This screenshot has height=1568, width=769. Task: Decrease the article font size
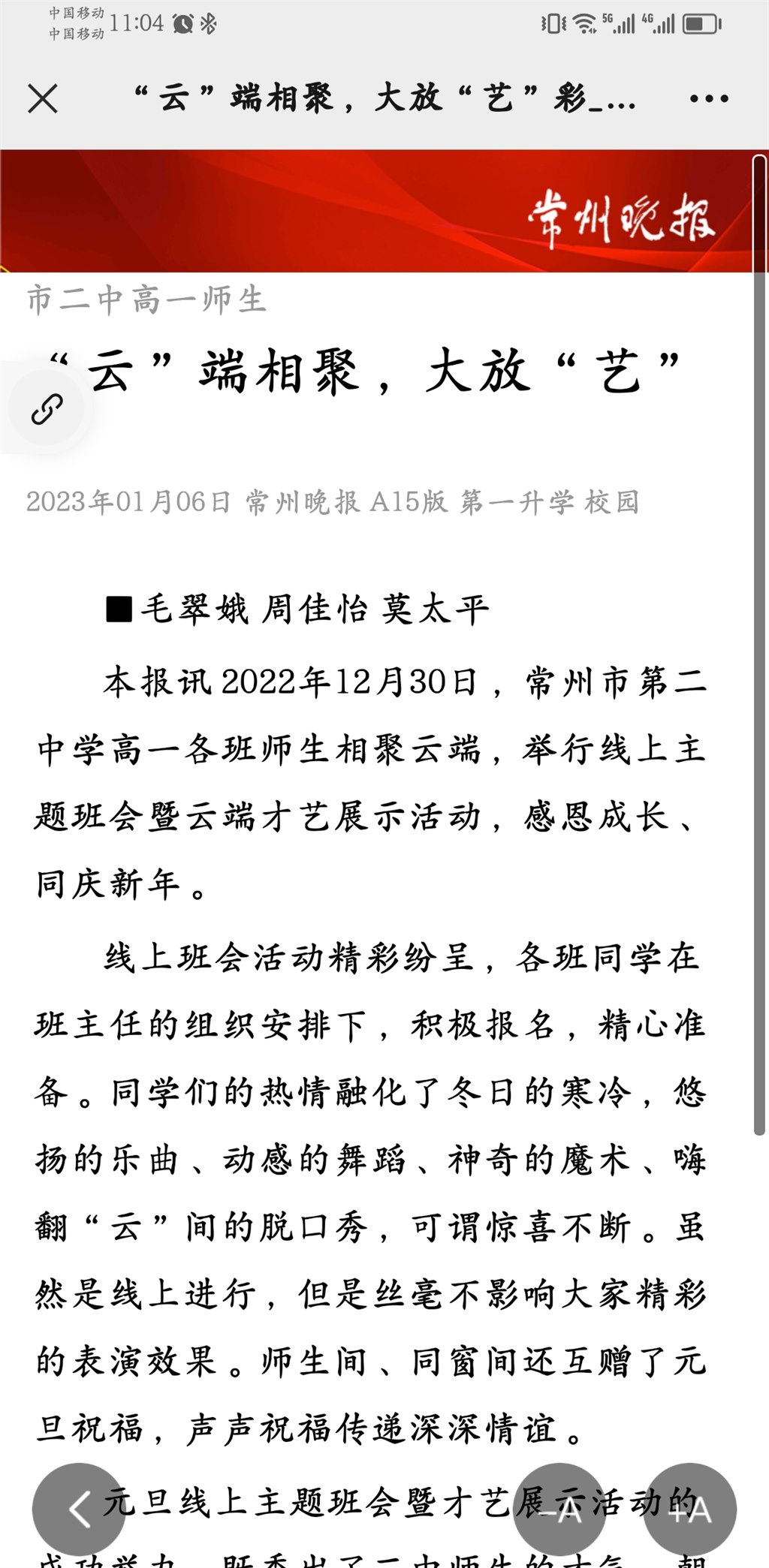559,1509
